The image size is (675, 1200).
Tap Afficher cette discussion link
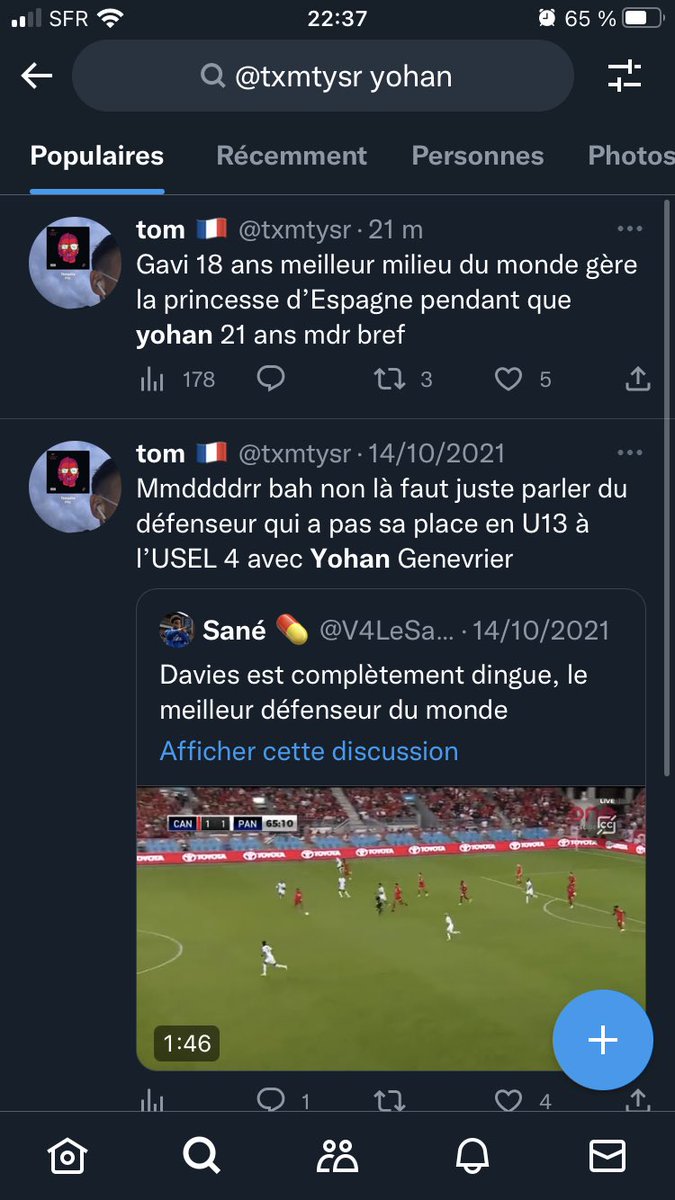(309, 751)
